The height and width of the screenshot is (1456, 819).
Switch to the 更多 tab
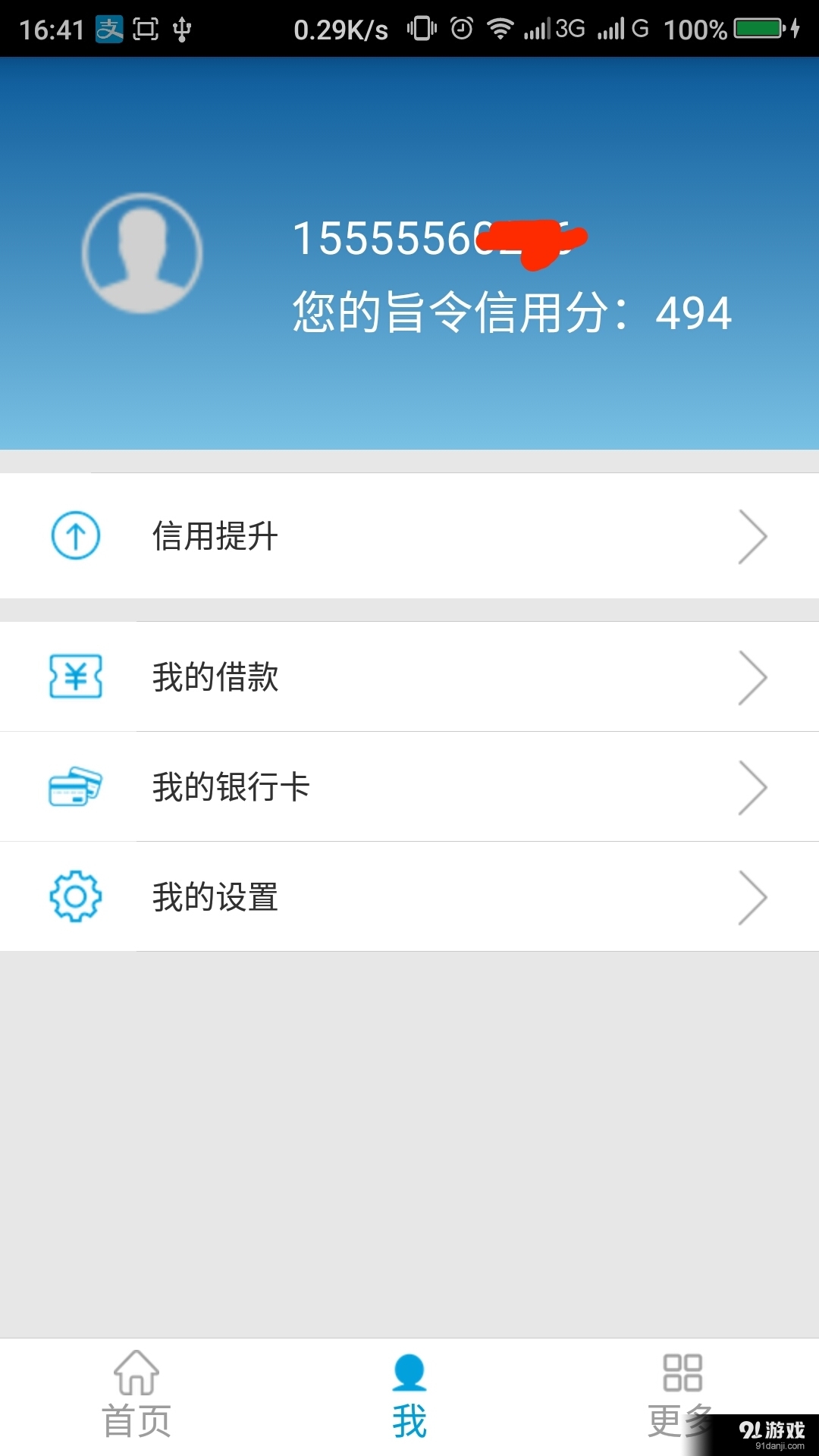pyautogui.click(x=680, y=1422)
